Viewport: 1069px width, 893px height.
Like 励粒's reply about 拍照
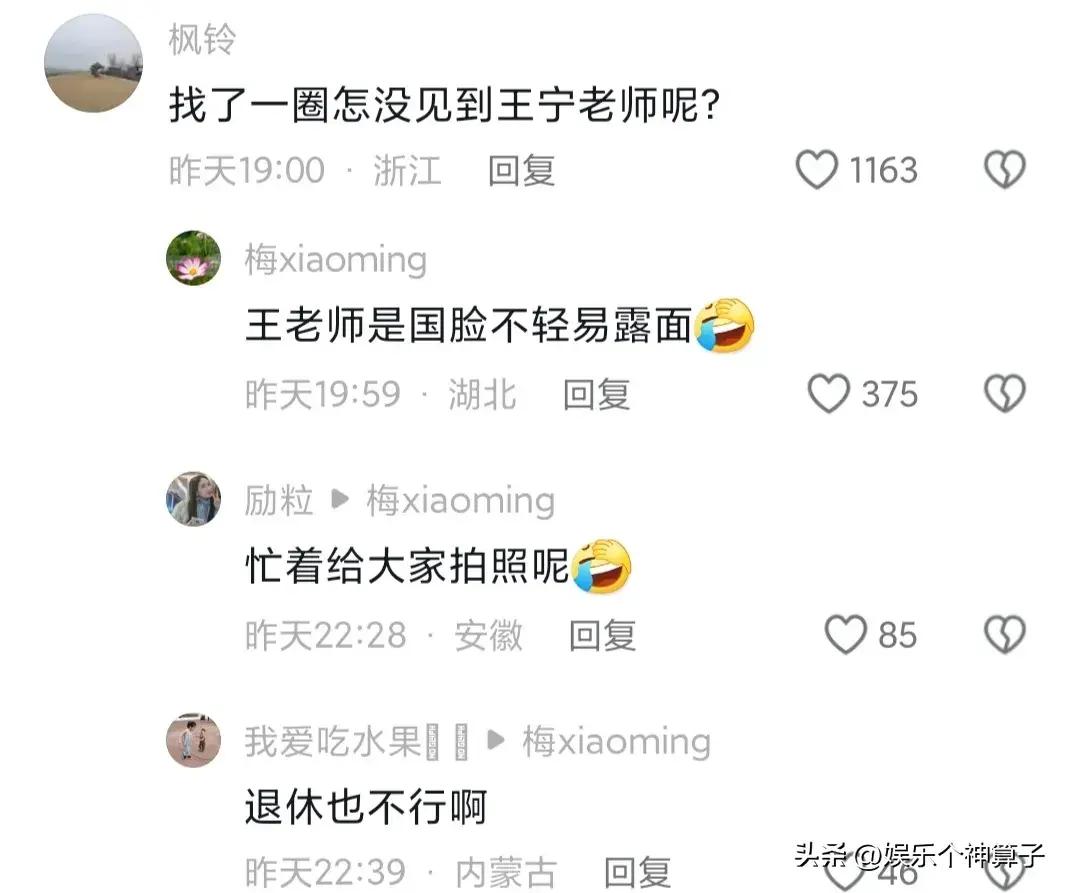tap(846, 634)
